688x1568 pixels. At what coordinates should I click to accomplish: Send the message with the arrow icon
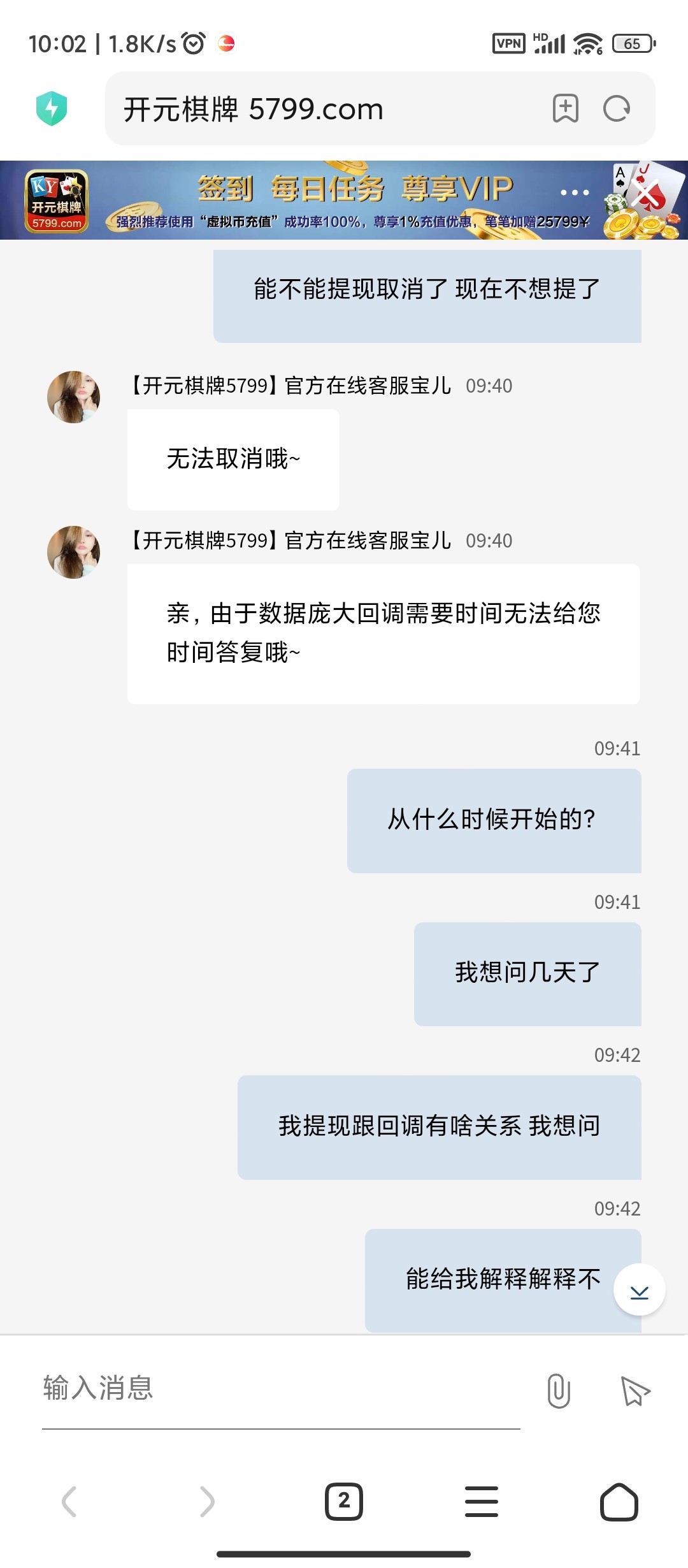coord(635,1390)
